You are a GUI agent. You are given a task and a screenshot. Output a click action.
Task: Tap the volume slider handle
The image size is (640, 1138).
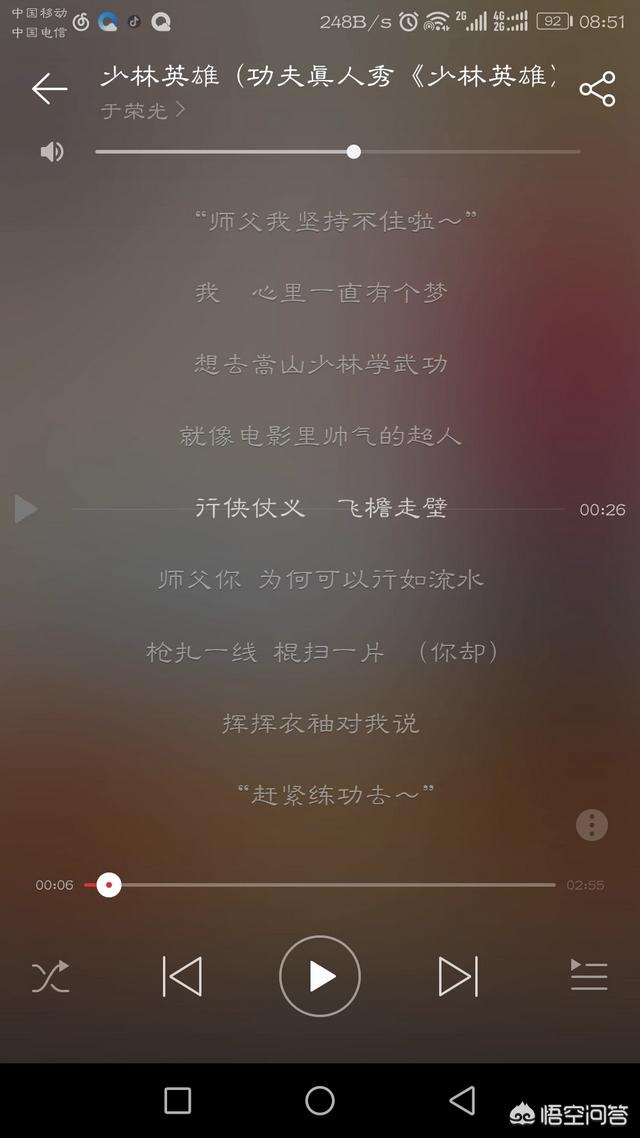[353, 152]
